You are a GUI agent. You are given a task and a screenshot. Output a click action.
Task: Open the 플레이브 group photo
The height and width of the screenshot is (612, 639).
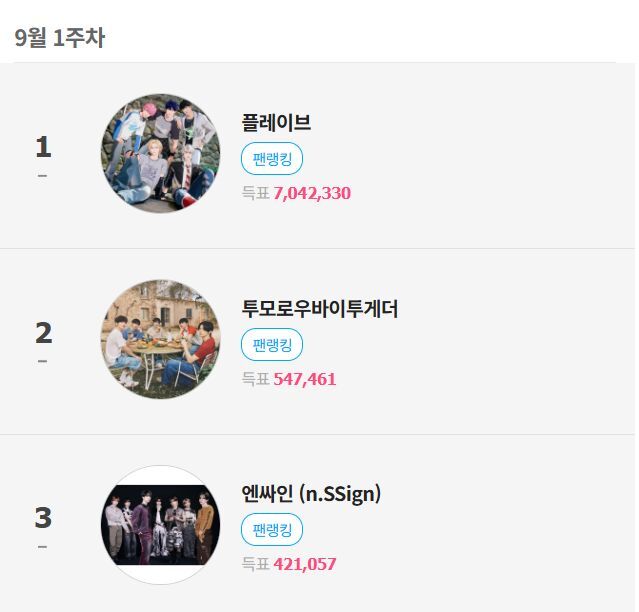pyautogui.click(x=160, y=153)
